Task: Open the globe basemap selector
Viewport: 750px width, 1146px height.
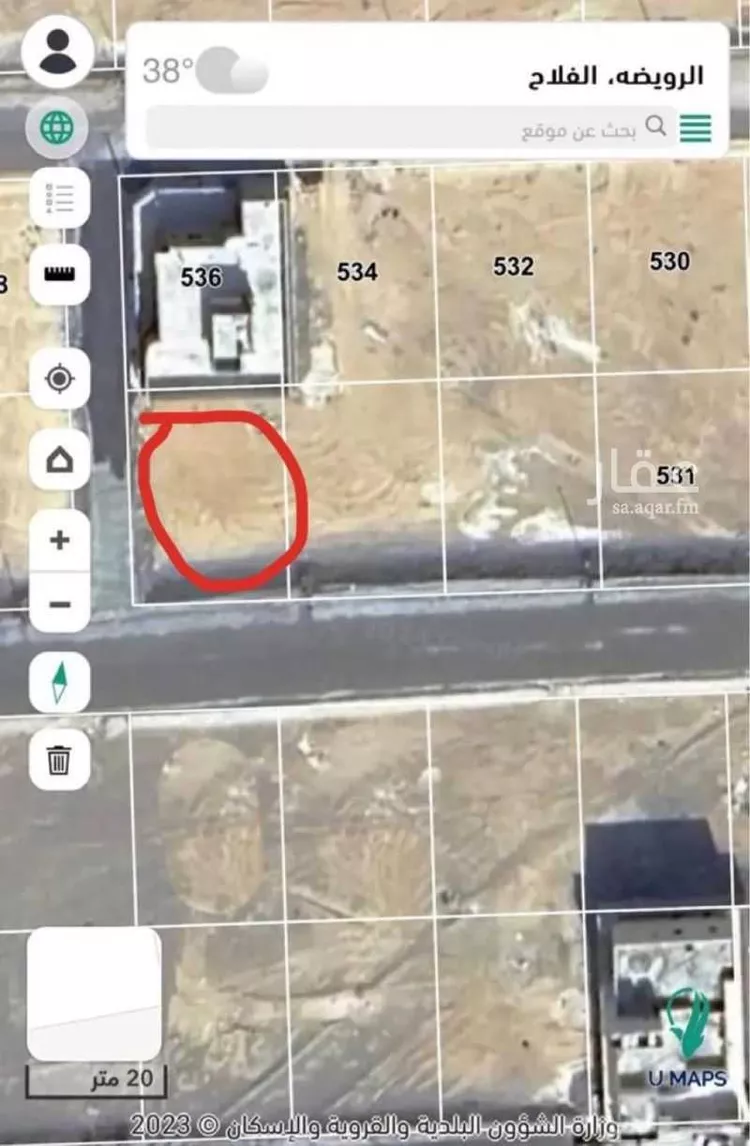Action: (x=58, y=128)
